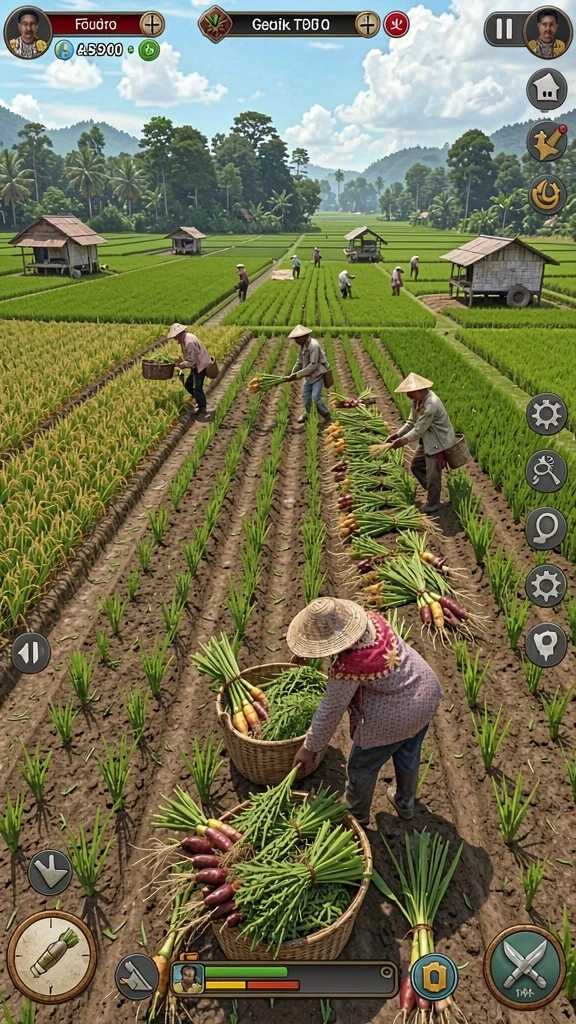The height and width of the screenshot is (1024, 576).
Task: Pause the game
Action: coord(504,29)
